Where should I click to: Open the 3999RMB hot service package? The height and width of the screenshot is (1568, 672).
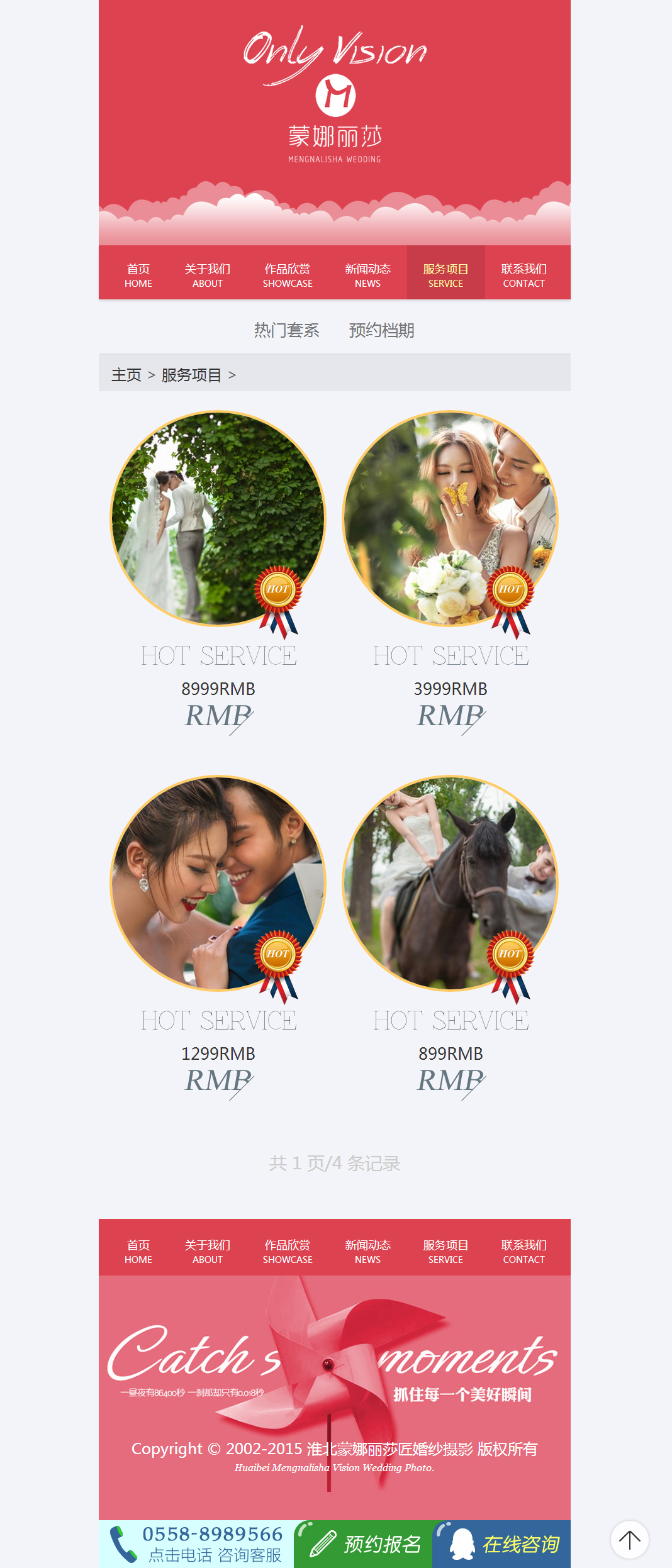pyautogui.click(x=451, y=519)
